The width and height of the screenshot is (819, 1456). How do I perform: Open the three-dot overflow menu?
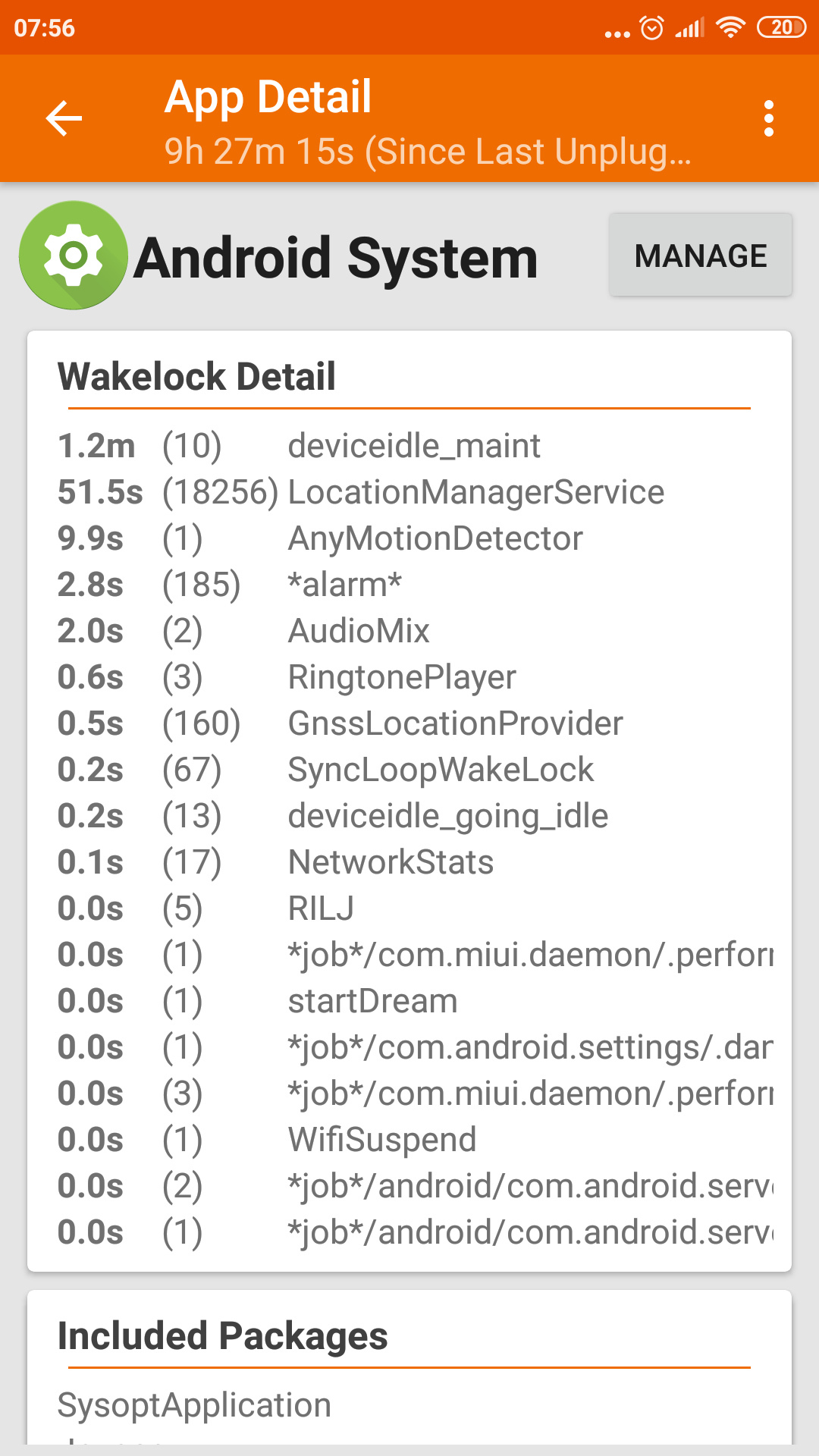pyautogui.click(x=769, y=118)
